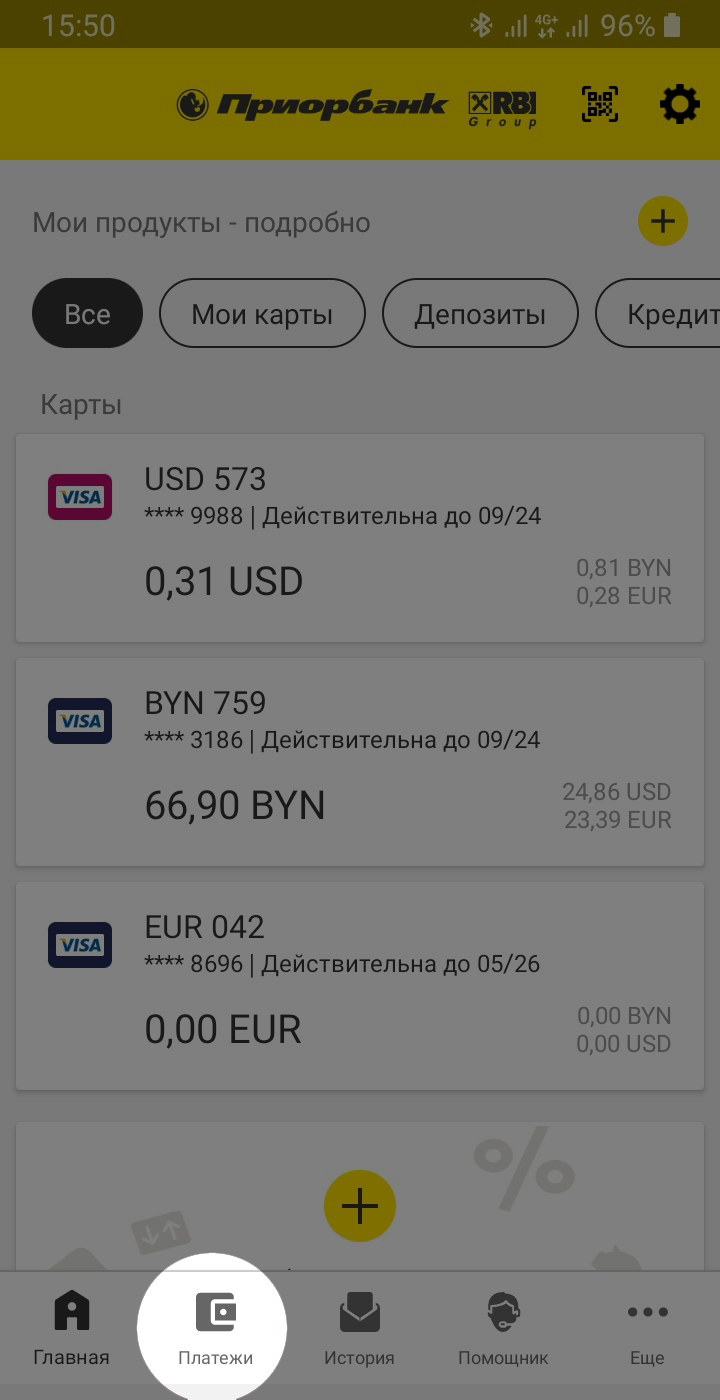Select the Все filter chip
Image resolution: width=720 pixels, height=1400 pixels.
tap(87, 314)
